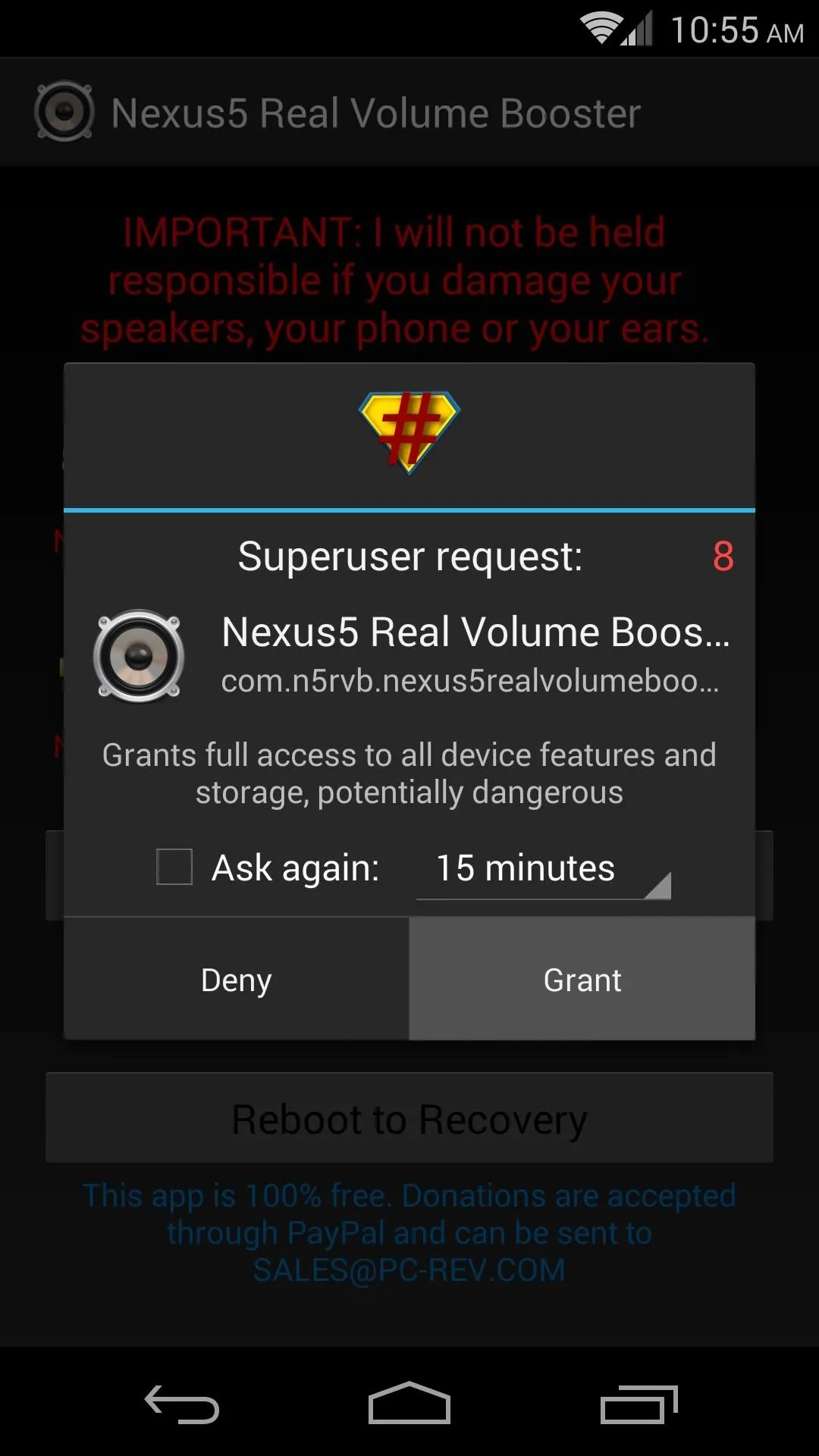Screen dimensions: 819x1456
Task: Go back with the navigation bar
Action: tap(182, 1404)
